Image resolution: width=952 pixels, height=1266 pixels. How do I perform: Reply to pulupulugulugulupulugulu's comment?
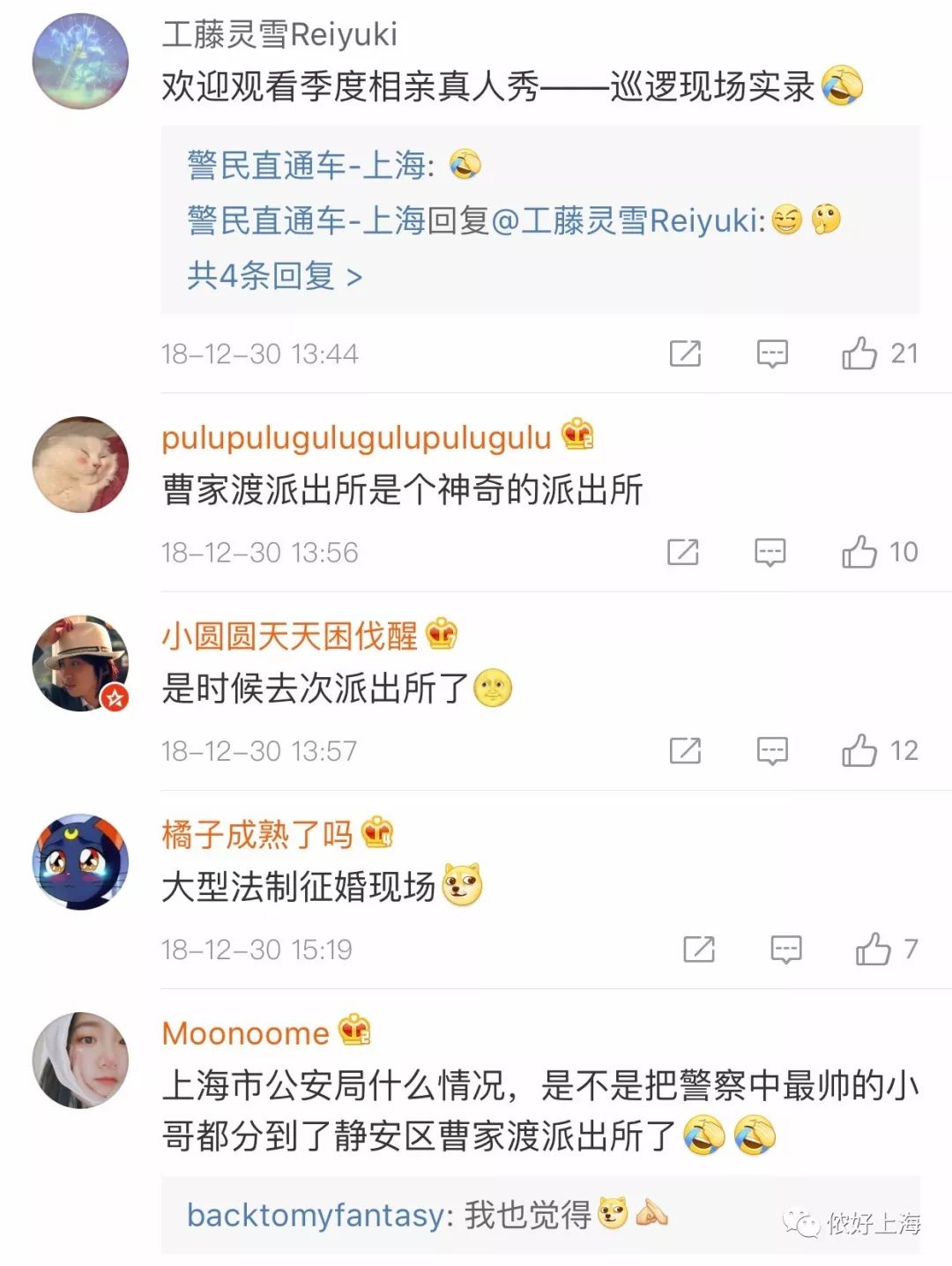click(770, 552)
